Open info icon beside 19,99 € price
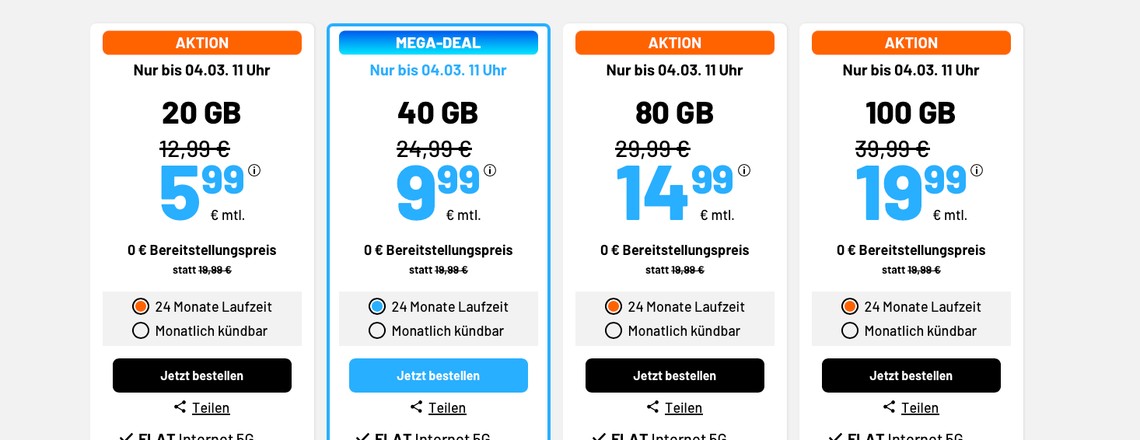 tap(977, 171)
